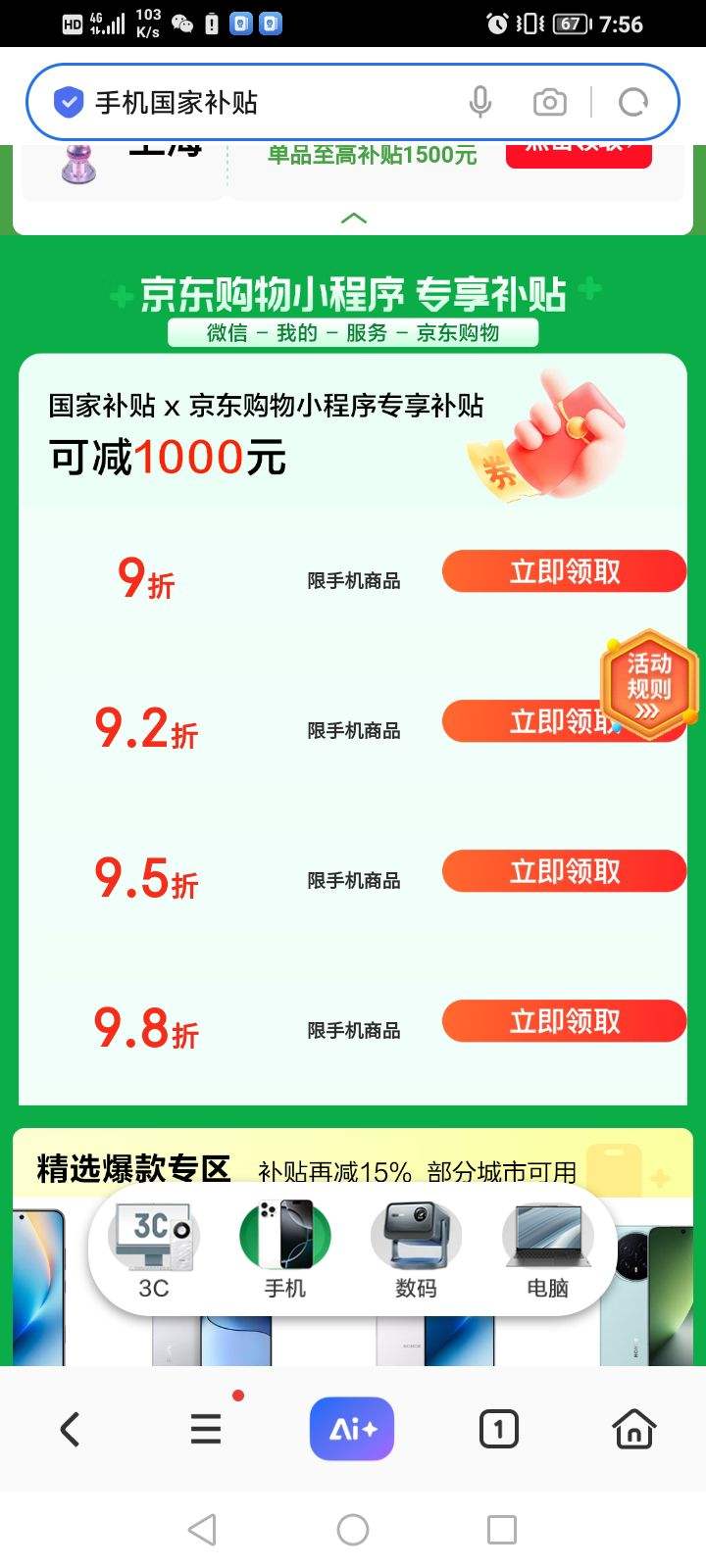Tap the back arrow in the browser toolbar
Image resolution: width=706 pixels, height=1568 pixels.
pos(70,1429)
